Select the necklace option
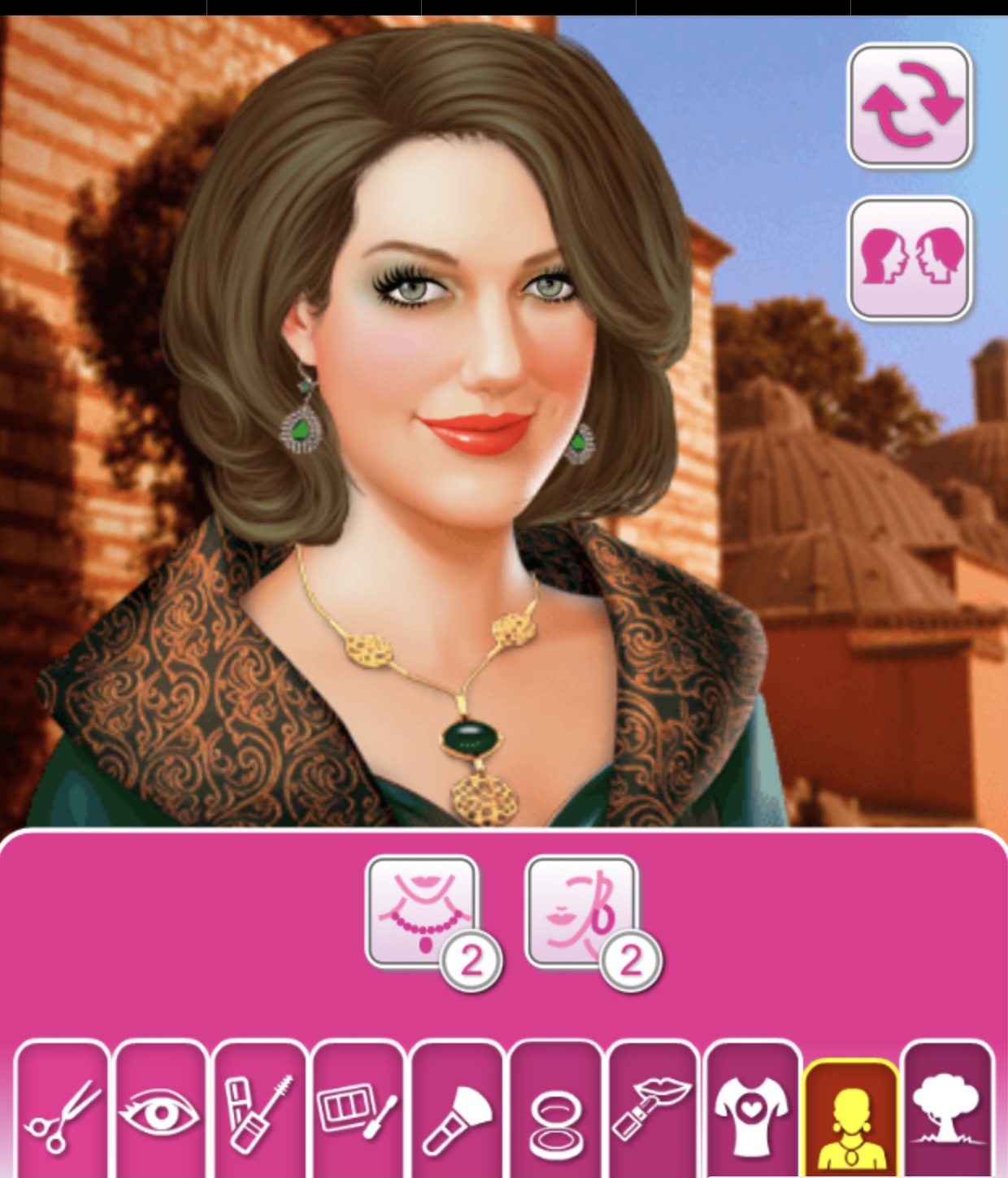The width and height of the screenshot is (1008, 1178). pos(423,912)
